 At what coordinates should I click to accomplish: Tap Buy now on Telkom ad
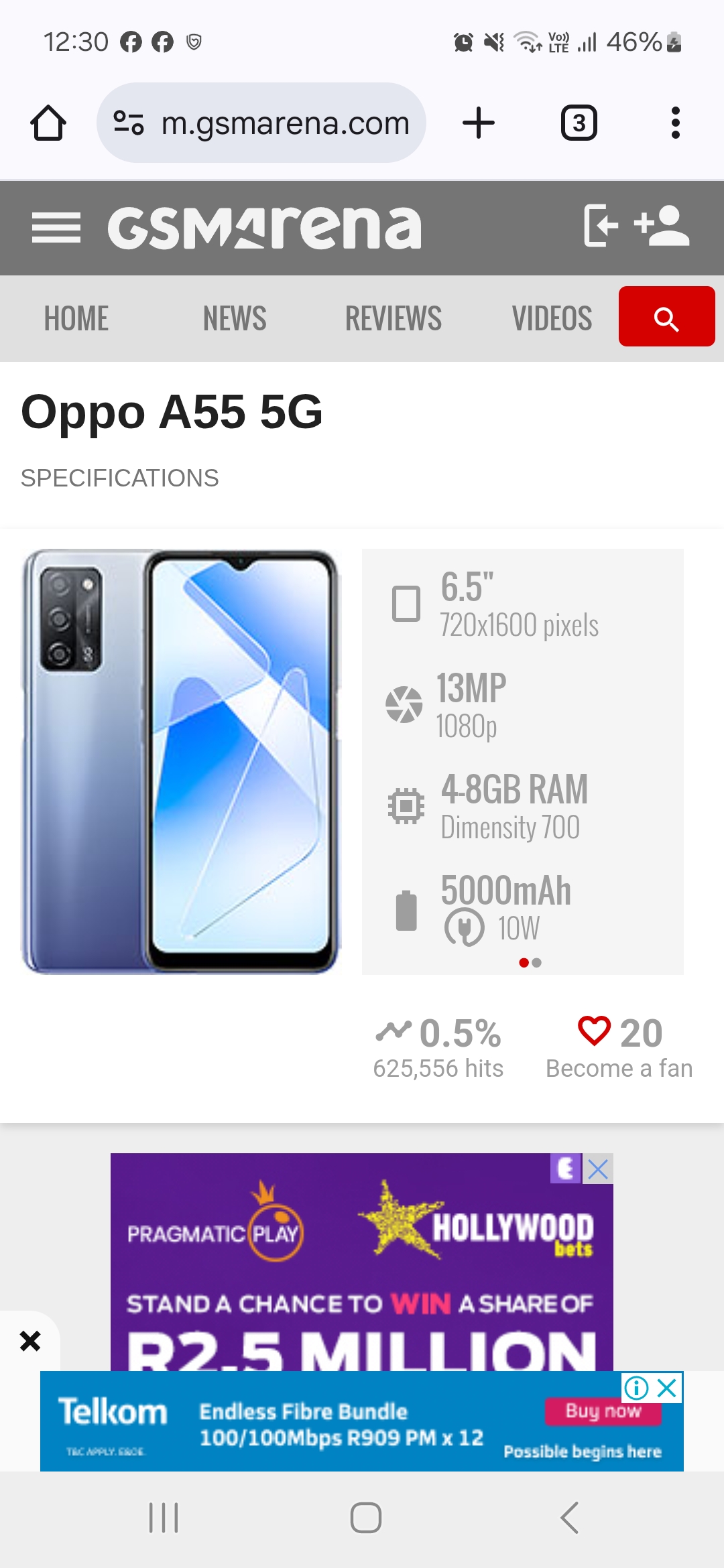(x=603, y=1411)
